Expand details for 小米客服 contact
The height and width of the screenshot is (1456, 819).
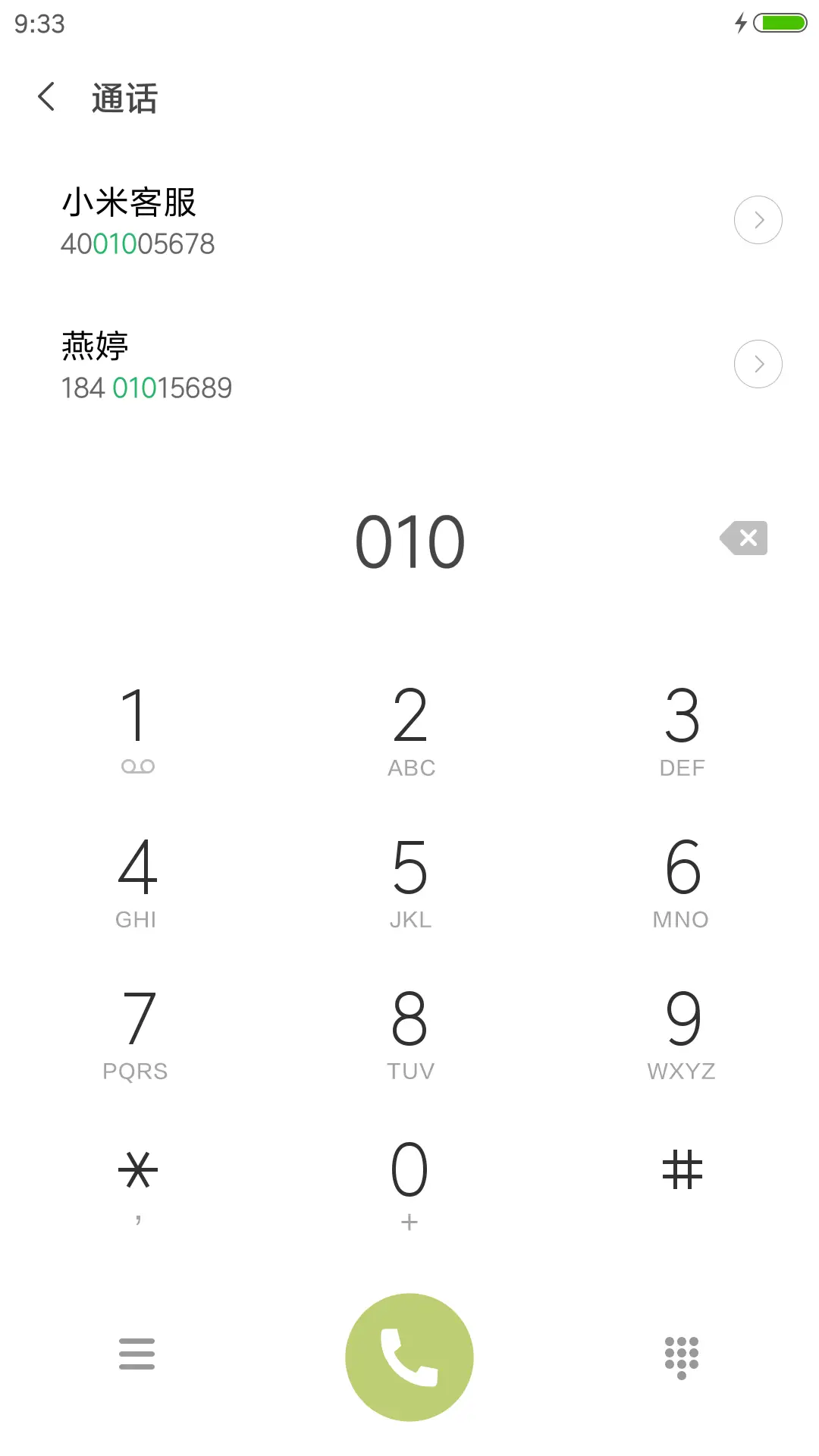(758, 220)
